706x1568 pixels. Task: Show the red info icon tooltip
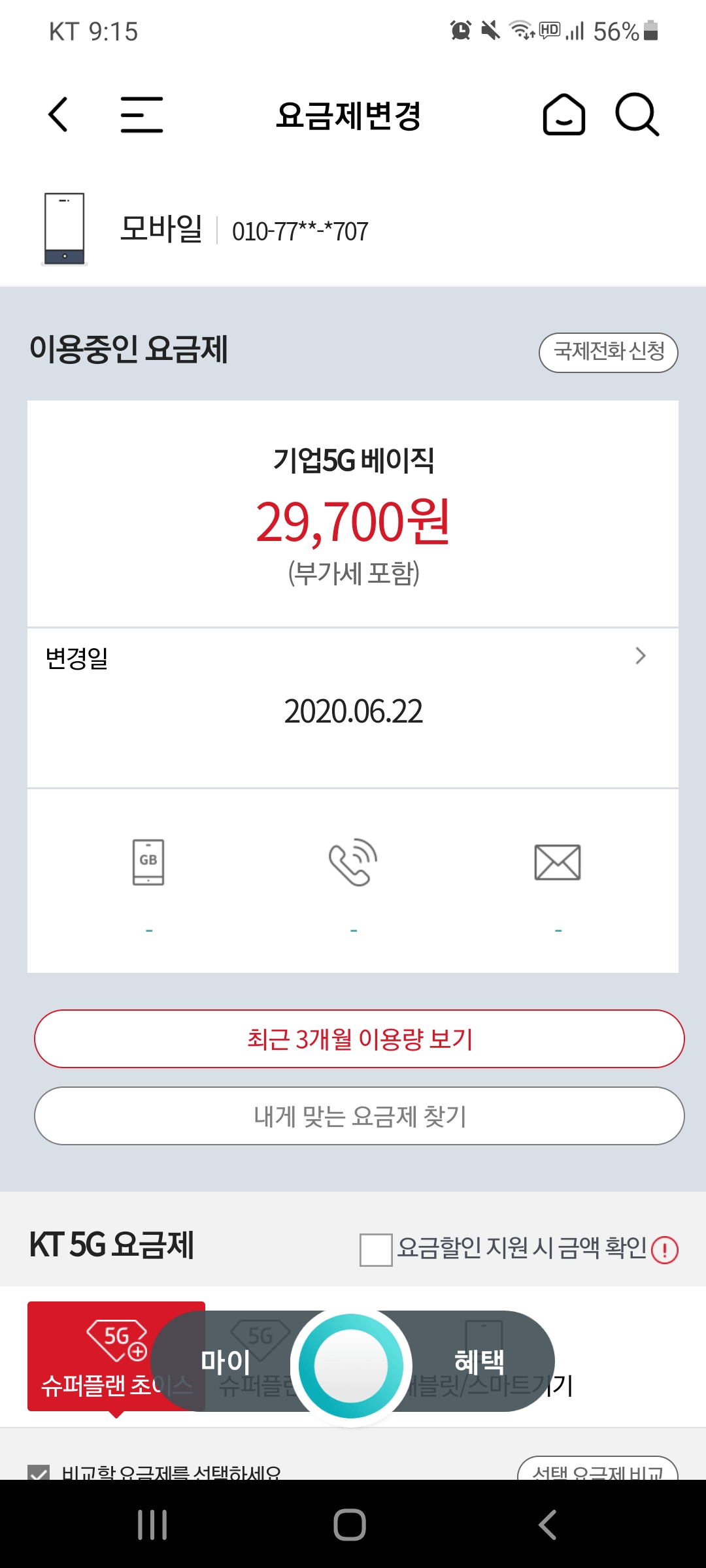coord(665,1250)
